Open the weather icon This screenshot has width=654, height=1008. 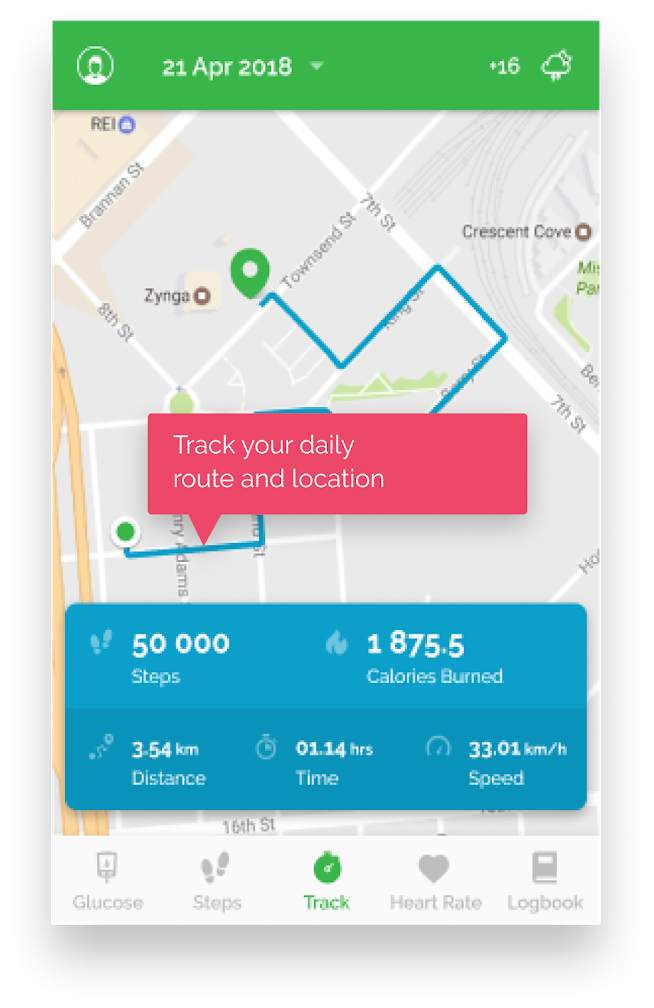pyautogui.click(x=556, y=67)
